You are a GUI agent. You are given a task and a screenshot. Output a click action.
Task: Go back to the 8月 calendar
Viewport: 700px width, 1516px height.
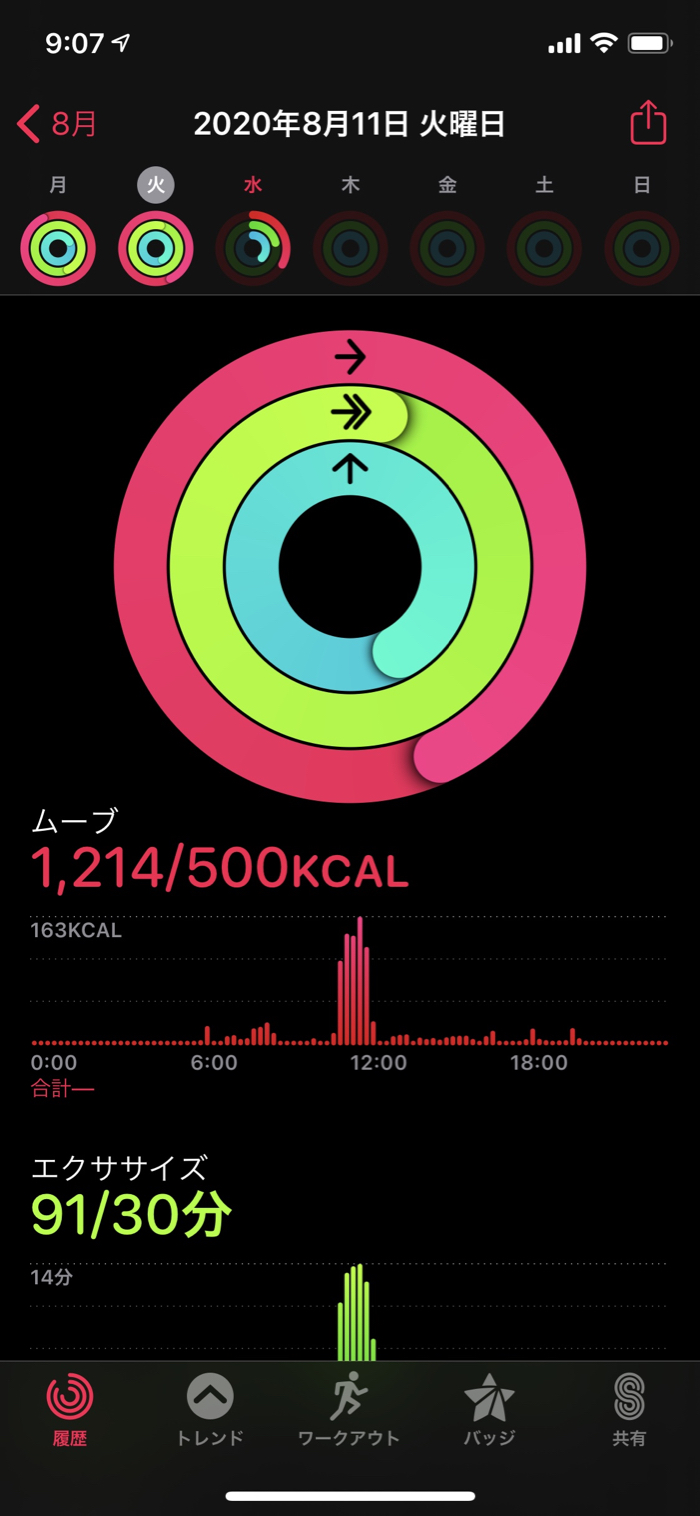click(58, 124)
